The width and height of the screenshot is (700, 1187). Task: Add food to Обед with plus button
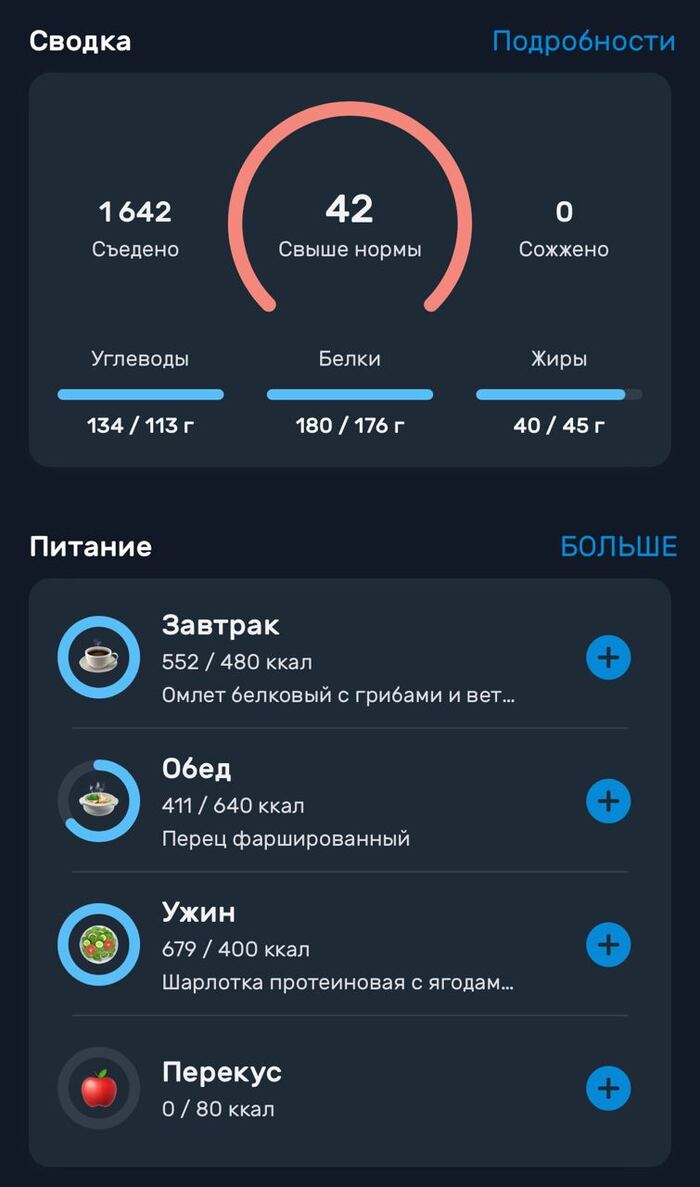608,801
